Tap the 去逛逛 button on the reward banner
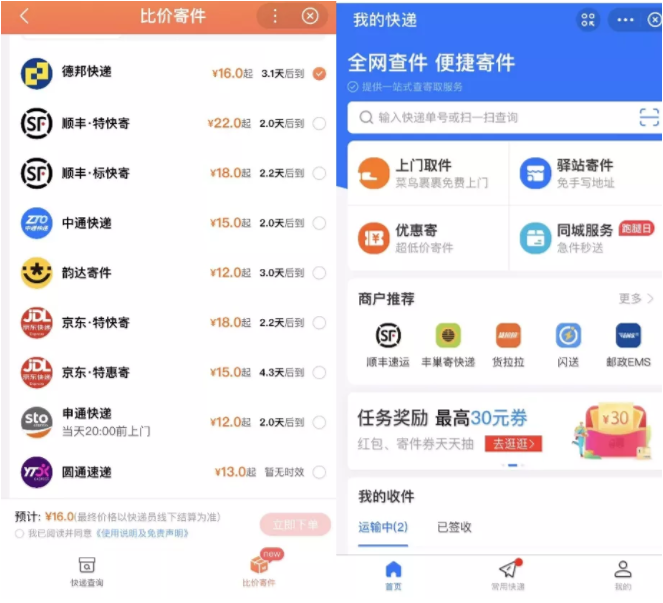The image size is (663, 603). coord(514,443)
